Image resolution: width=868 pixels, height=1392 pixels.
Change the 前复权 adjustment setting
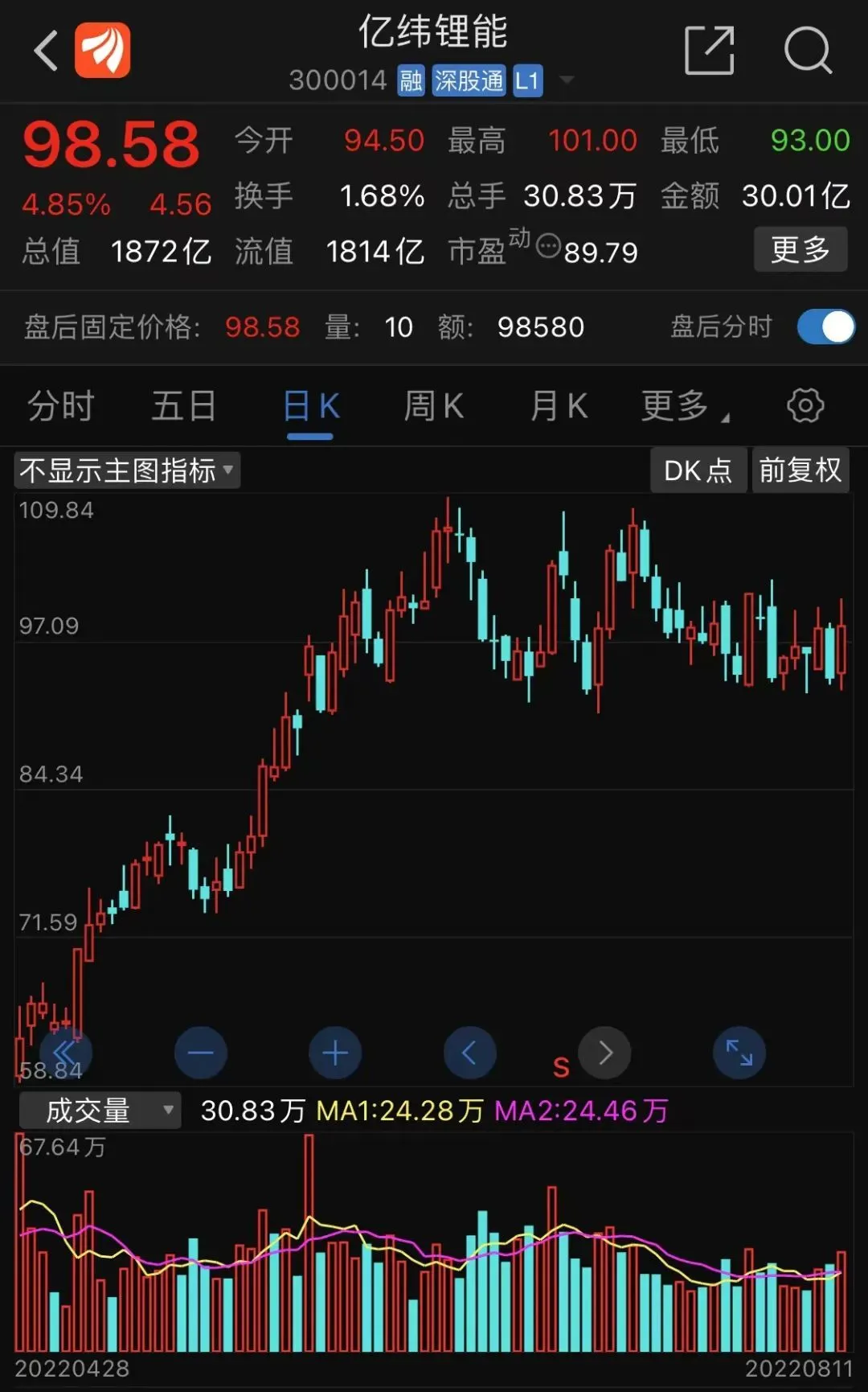click(x=800, y=470)
